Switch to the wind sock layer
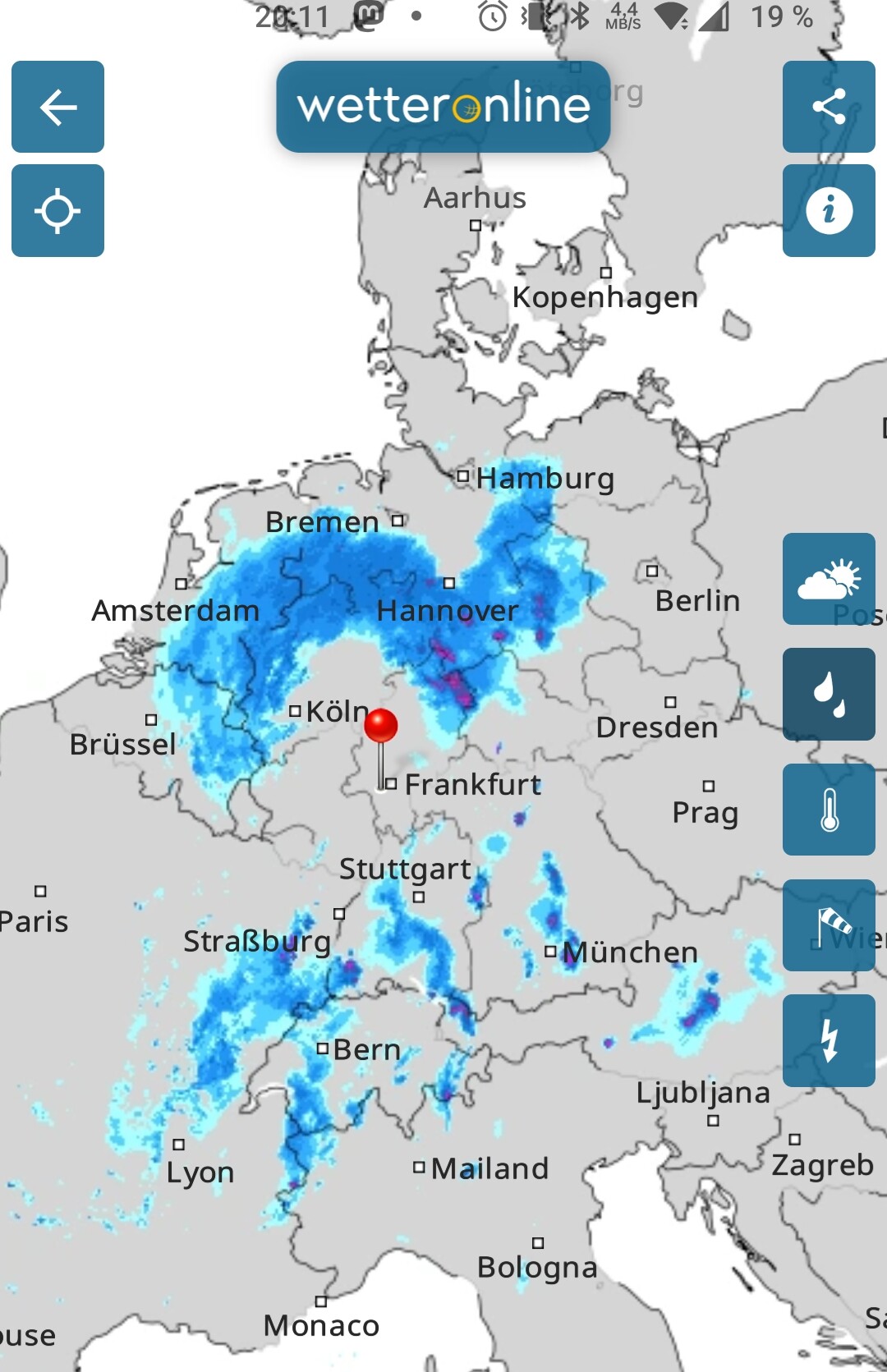This screenshot has width=887, height=1372. coord(829,925)
